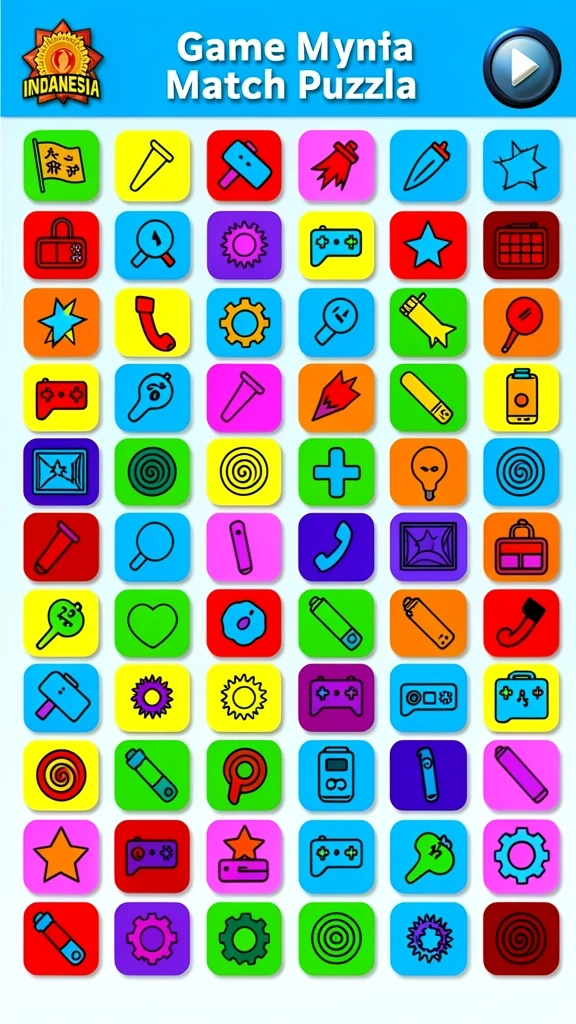The height and width of the screenshot is (1024, 576).
Task: Choose the green lollipop on yellow tile
Action: click(x=61, y=624)
